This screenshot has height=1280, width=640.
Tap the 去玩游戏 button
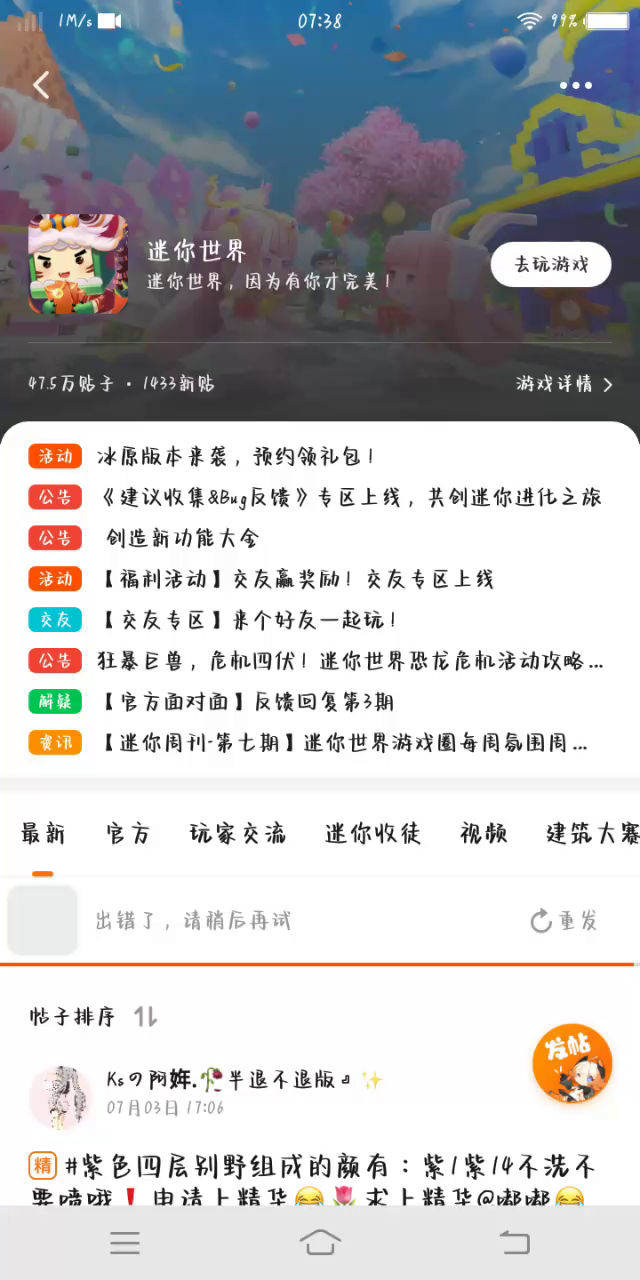click(550, 264)
